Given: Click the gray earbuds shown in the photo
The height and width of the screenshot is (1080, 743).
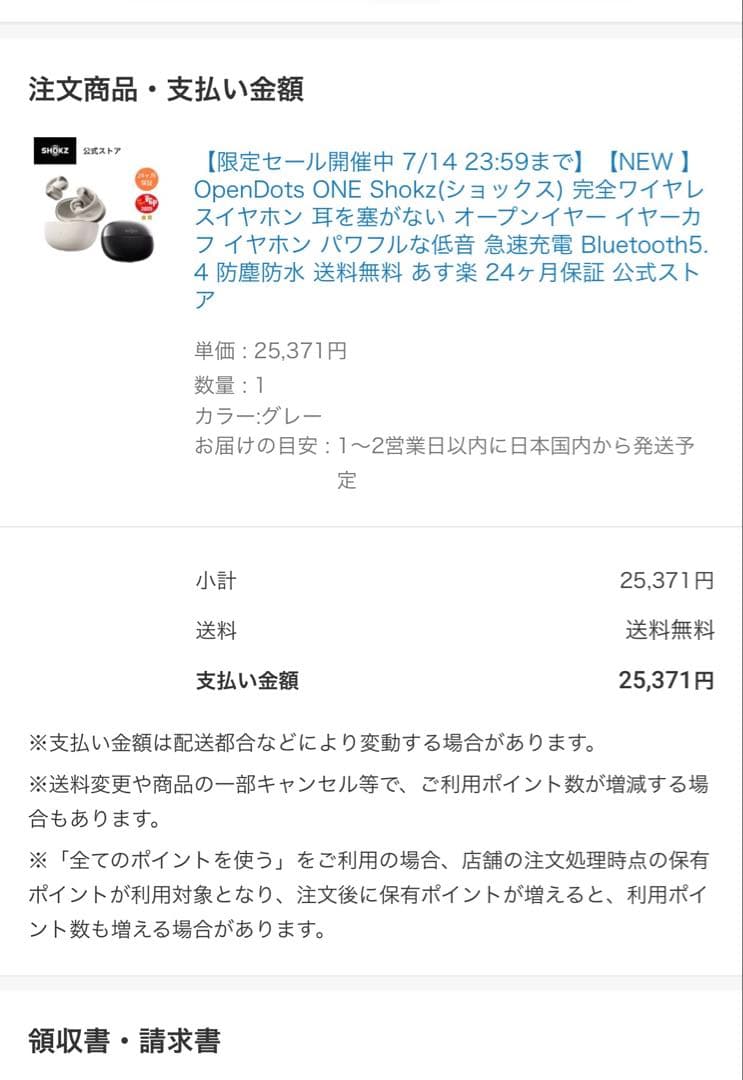Looking at the screenshot, I should pos(74,196).
